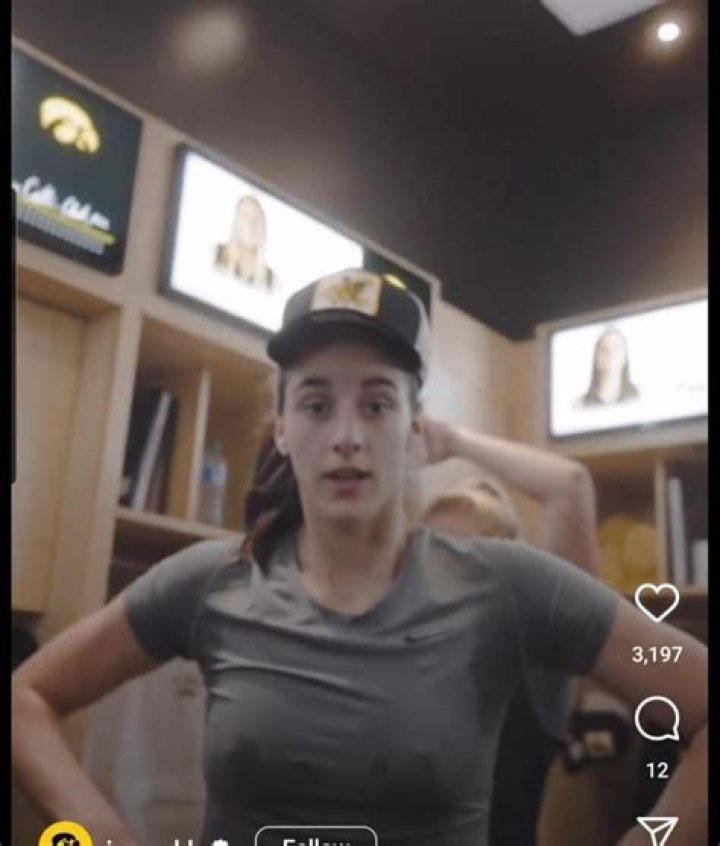Tap the heart icon to unlike the reel

click(x=659, y=604)
